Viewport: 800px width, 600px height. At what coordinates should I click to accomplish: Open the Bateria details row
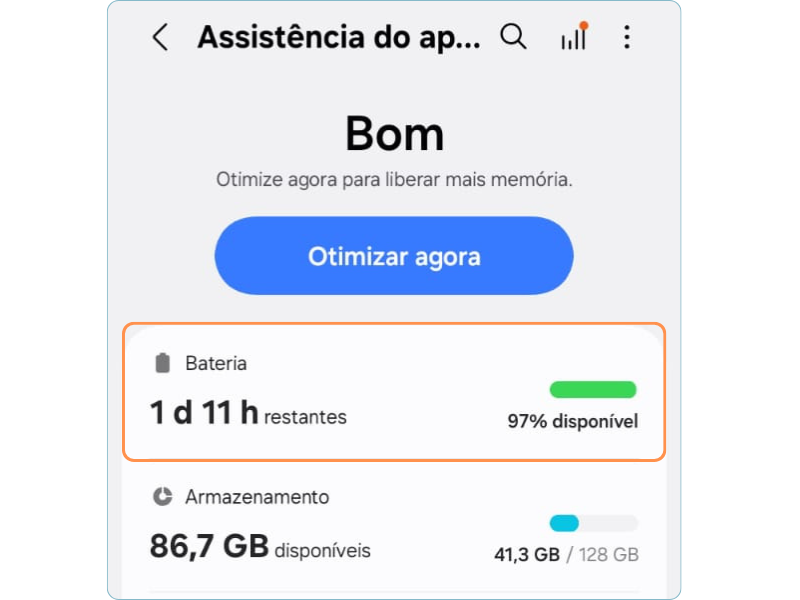click(394, 391)
